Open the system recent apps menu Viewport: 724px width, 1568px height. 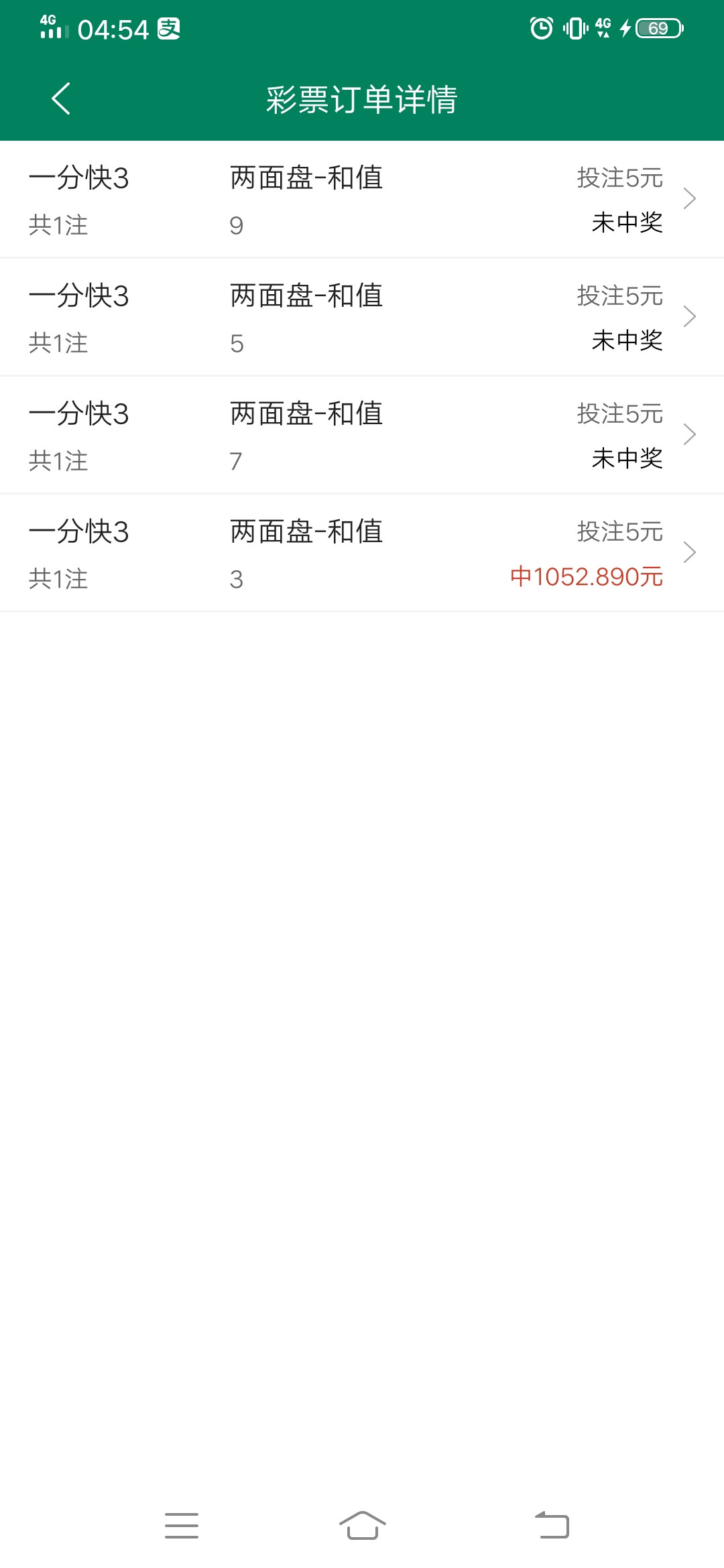[182, 1525]
